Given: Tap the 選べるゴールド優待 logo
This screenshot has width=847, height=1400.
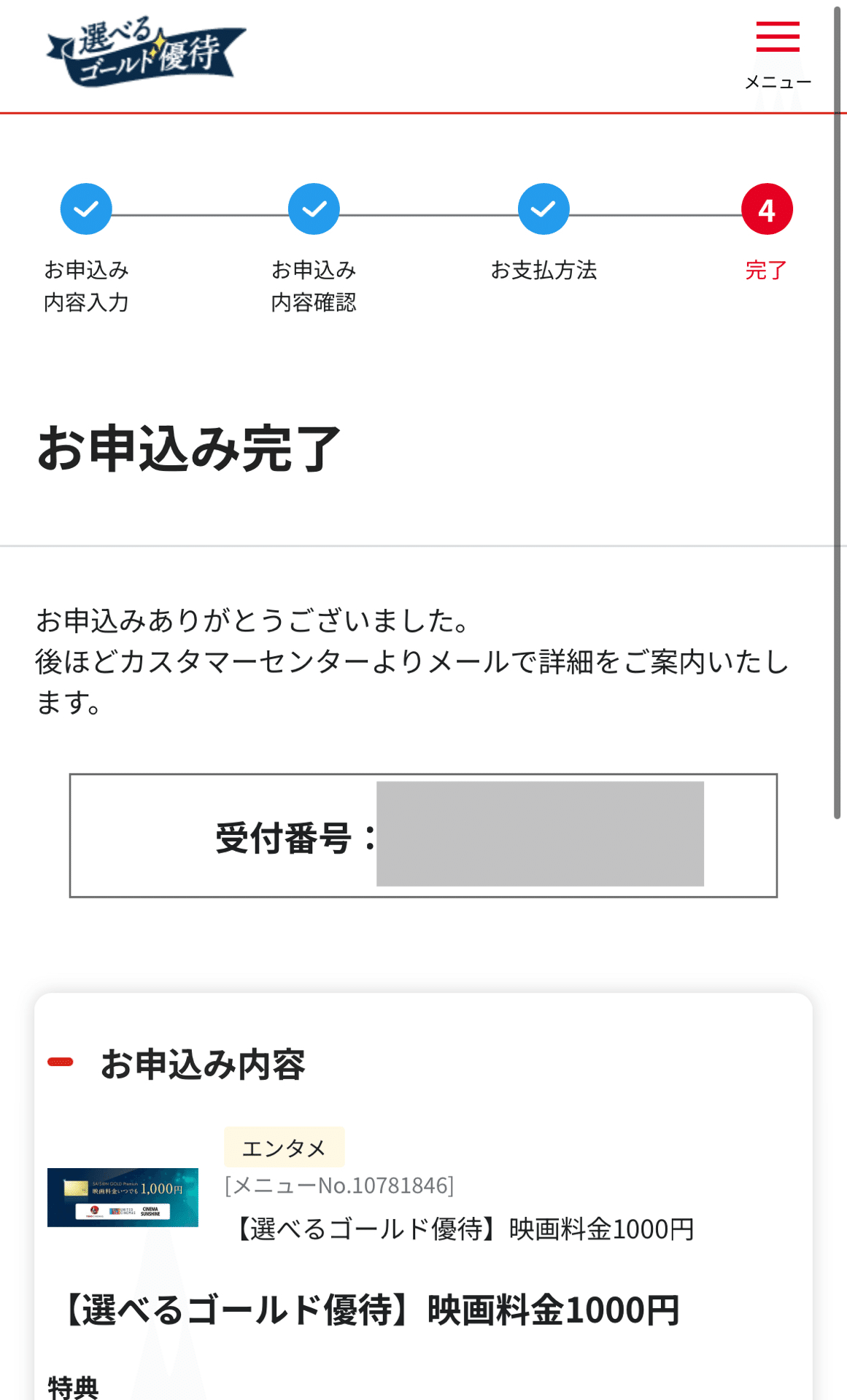Looking at the screenshot, I should point(146,52).
